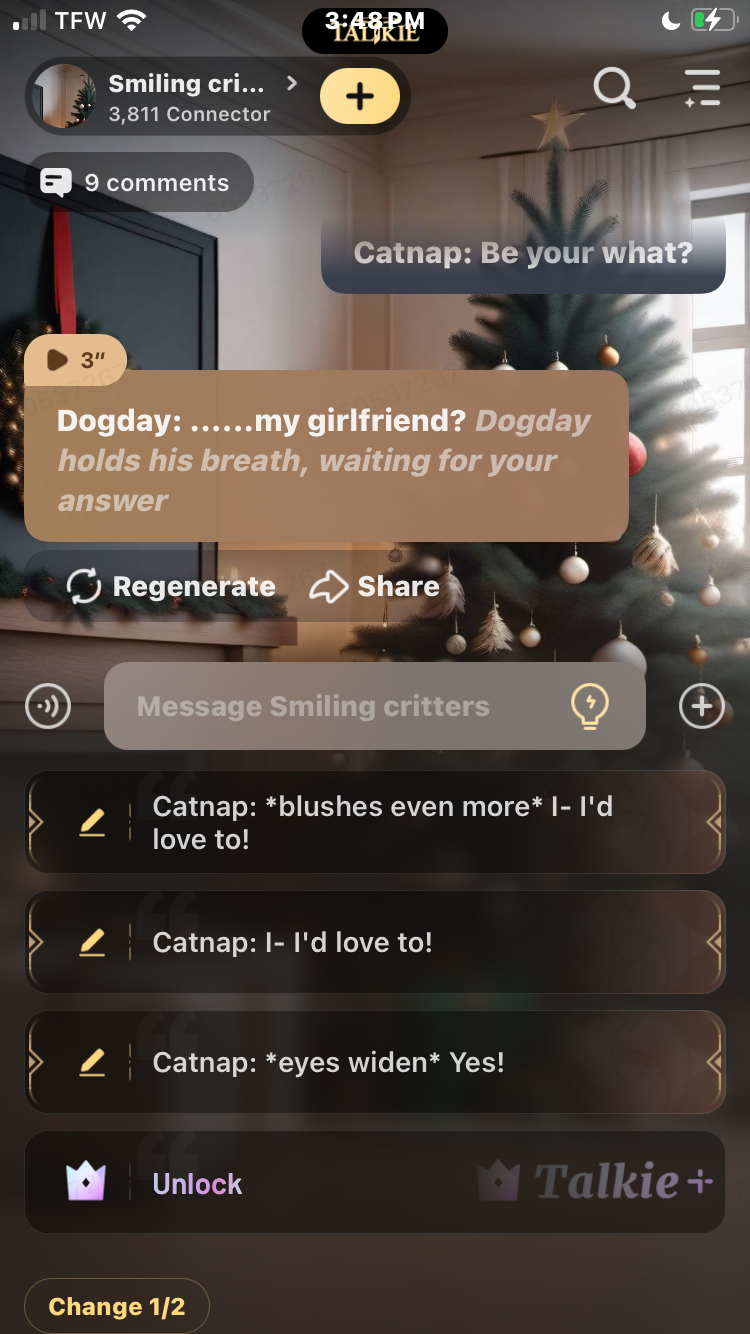The height and width of the screenshot is (1334, 750).
Task: Tap the voice input icon
Action: pyautogui.click(x=48, y=707)
